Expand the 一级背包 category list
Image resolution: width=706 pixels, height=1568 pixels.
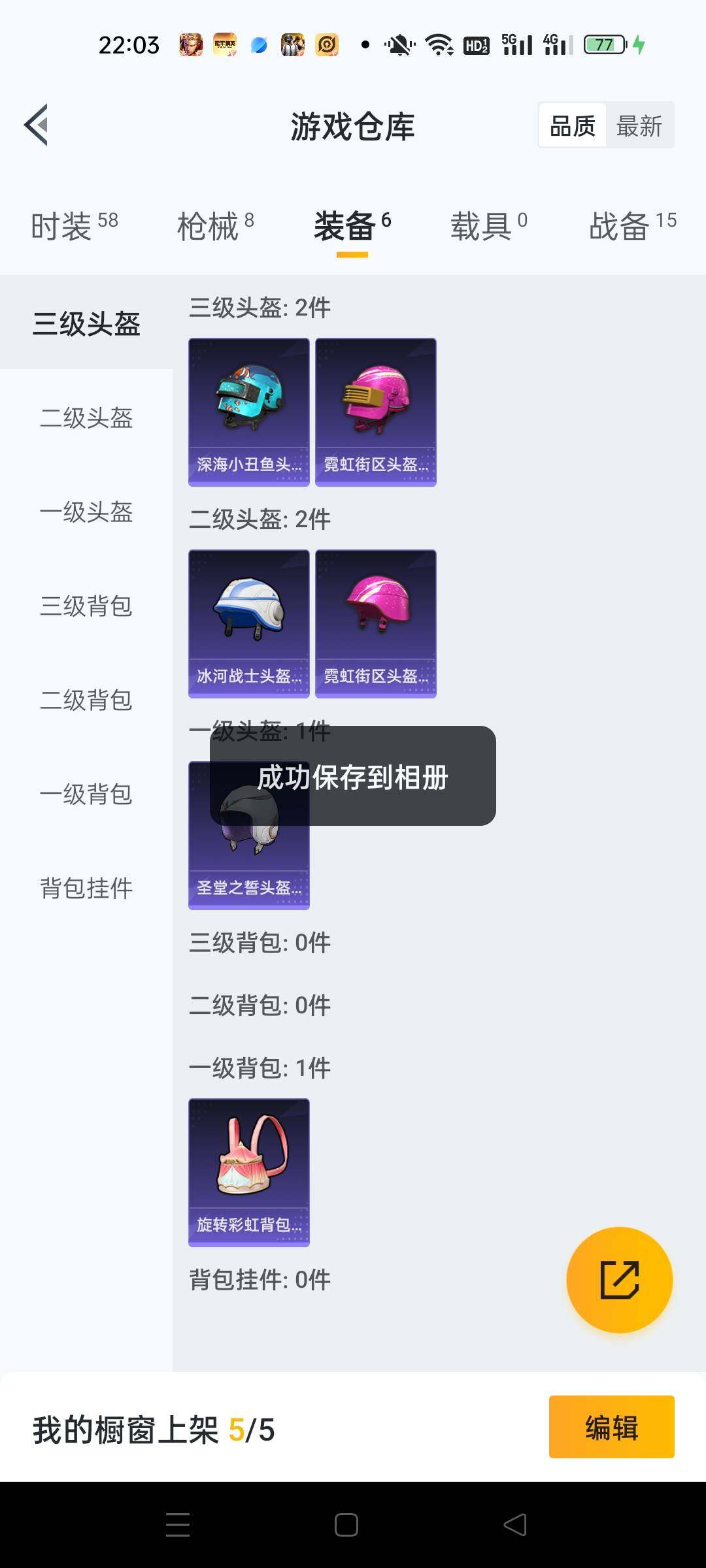click(x=87, y=794)
